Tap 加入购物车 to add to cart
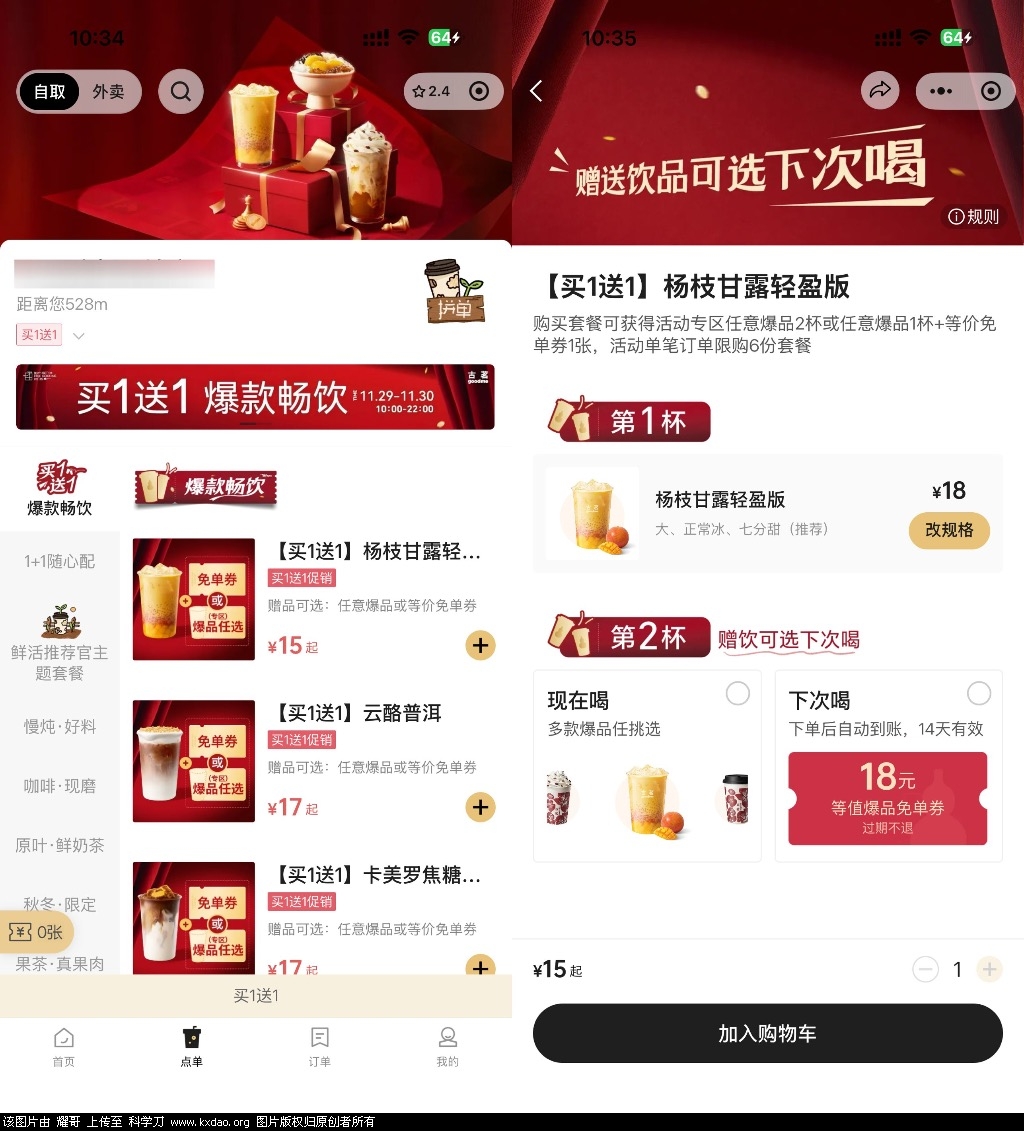Viewport: 1024px width, 1131px height. [767, 1033]
